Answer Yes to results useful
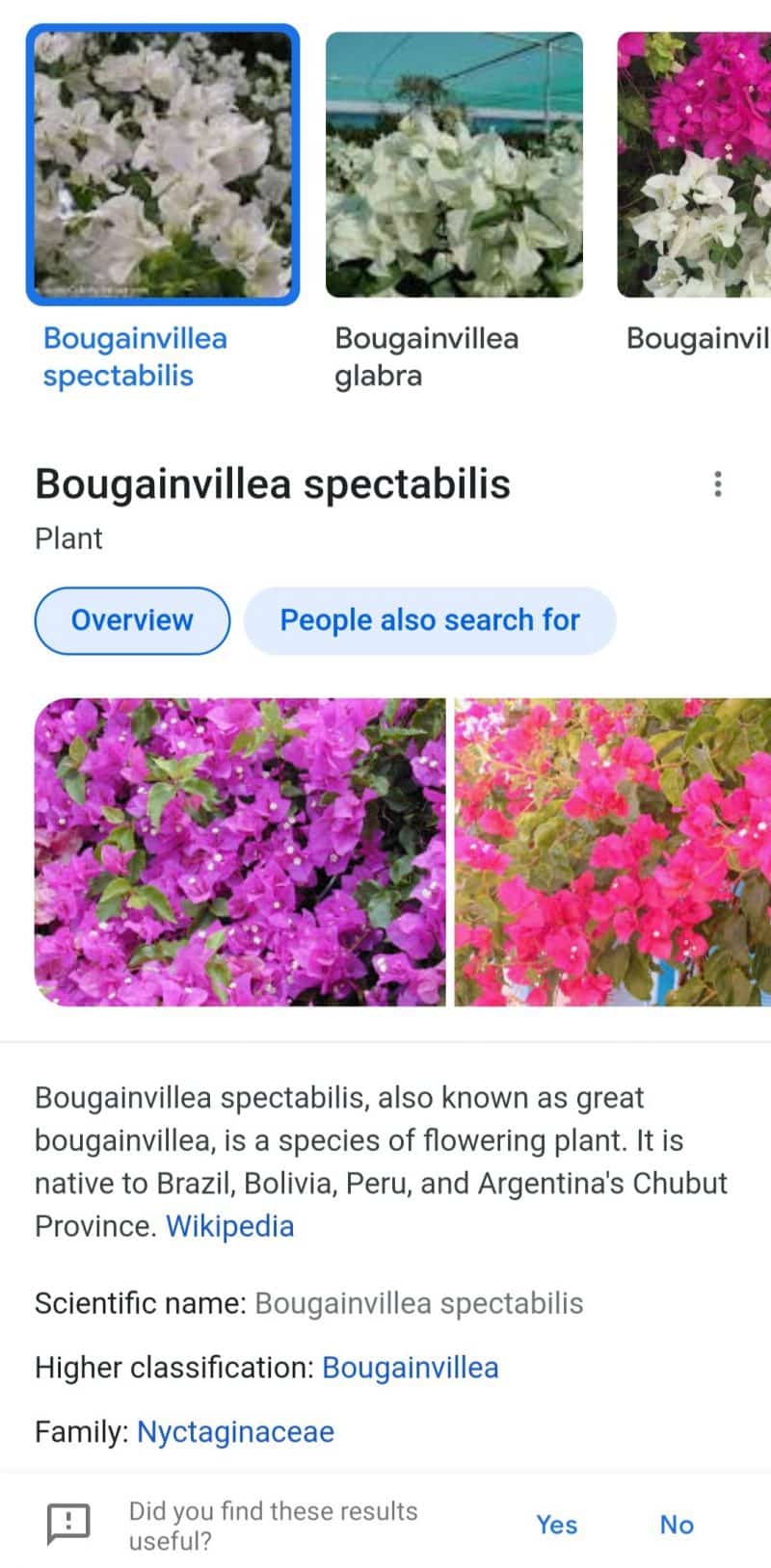 (556, 1525)
